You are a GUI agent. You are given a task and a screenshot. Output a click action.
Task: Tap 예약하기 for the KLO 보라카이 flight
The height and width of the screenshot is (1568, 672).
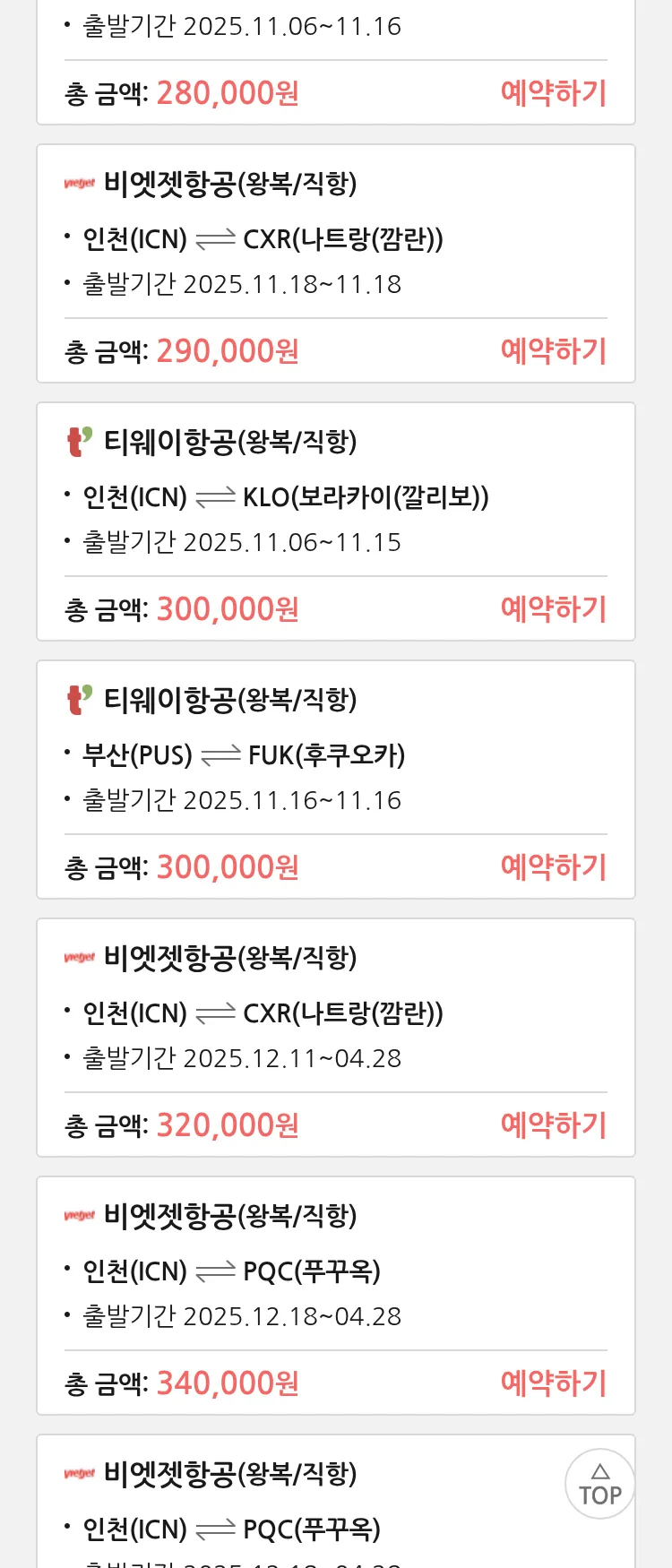(553, 609)
